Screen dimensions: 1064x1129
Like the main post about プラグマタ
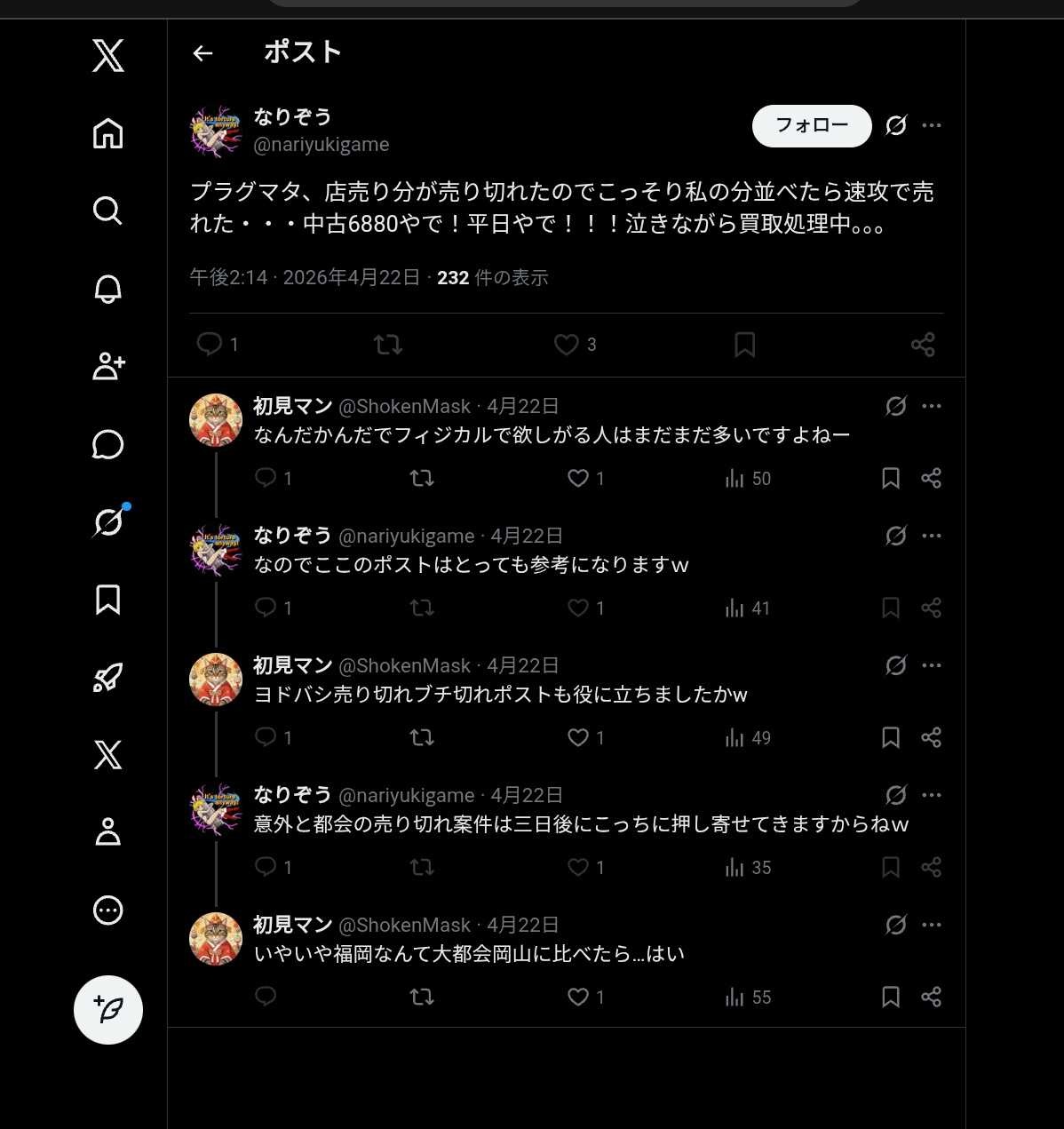[567, 345]
